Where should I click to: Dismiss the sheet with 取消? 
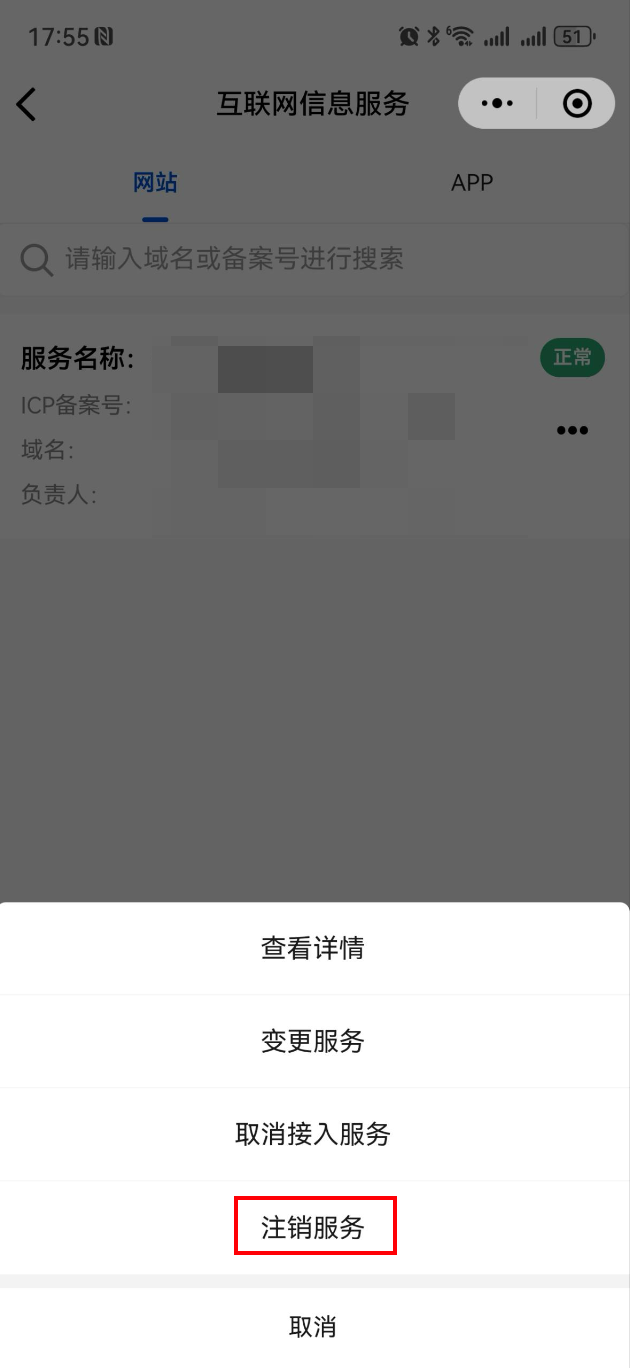314,1327
